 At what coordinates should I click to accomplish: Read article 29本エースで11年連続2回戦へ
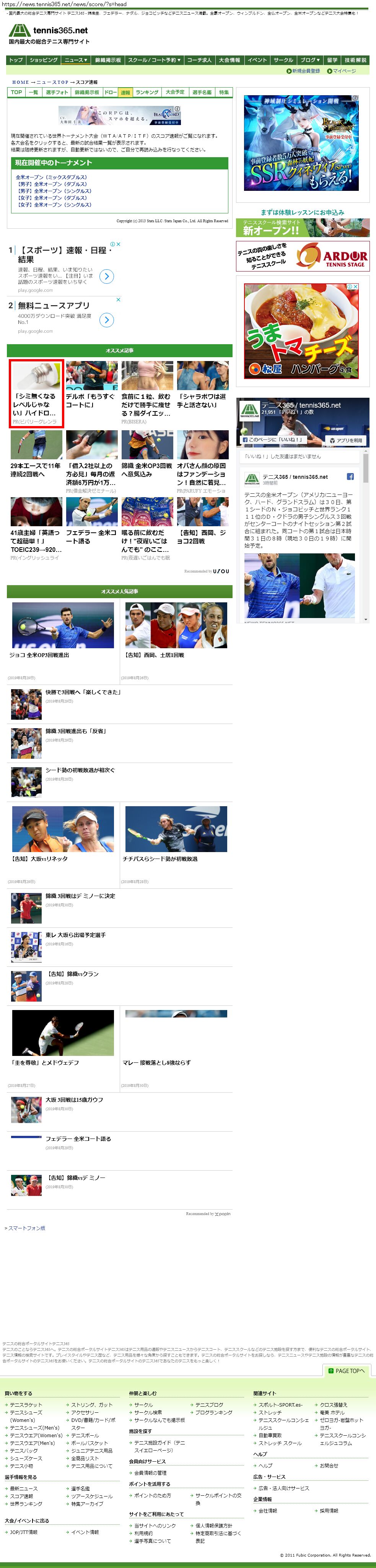35,470
